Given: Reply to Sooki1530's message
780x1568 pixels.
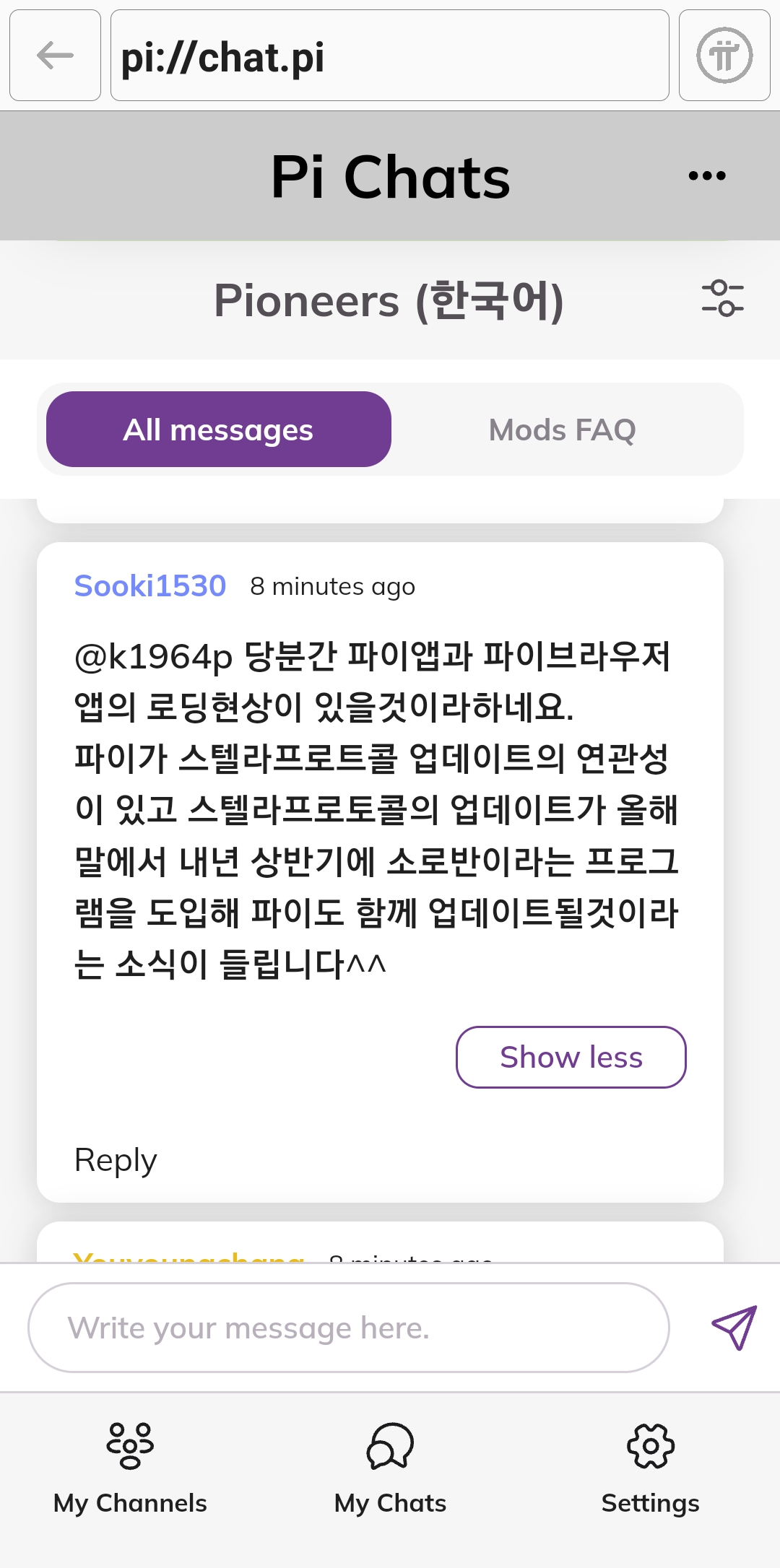Looking at the screenshot, I should click(116, 1160).
